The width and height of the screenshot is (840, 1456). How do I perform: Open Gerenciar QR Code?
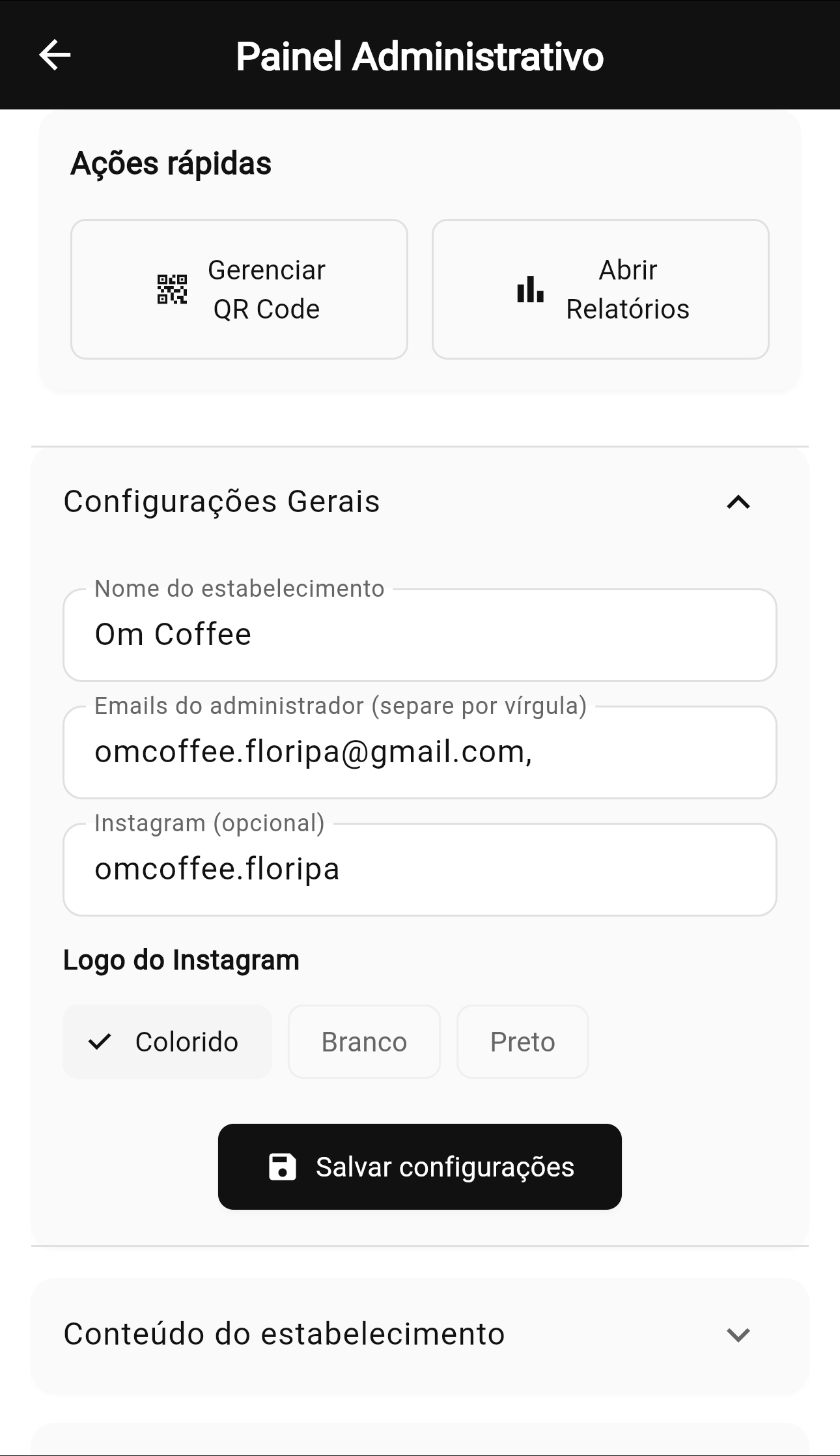(238, 289)
